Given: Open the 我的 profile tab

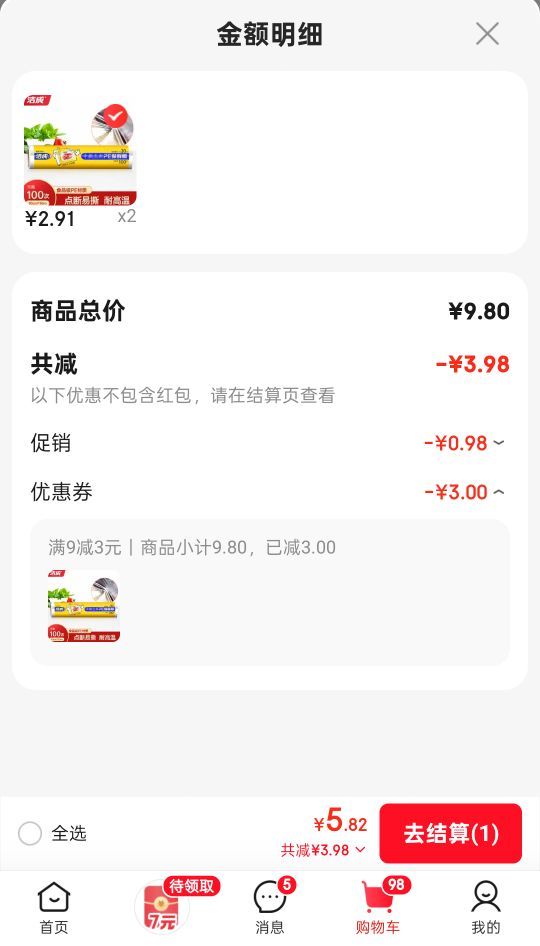Looking at the screenshot, I should pos(486,907).
